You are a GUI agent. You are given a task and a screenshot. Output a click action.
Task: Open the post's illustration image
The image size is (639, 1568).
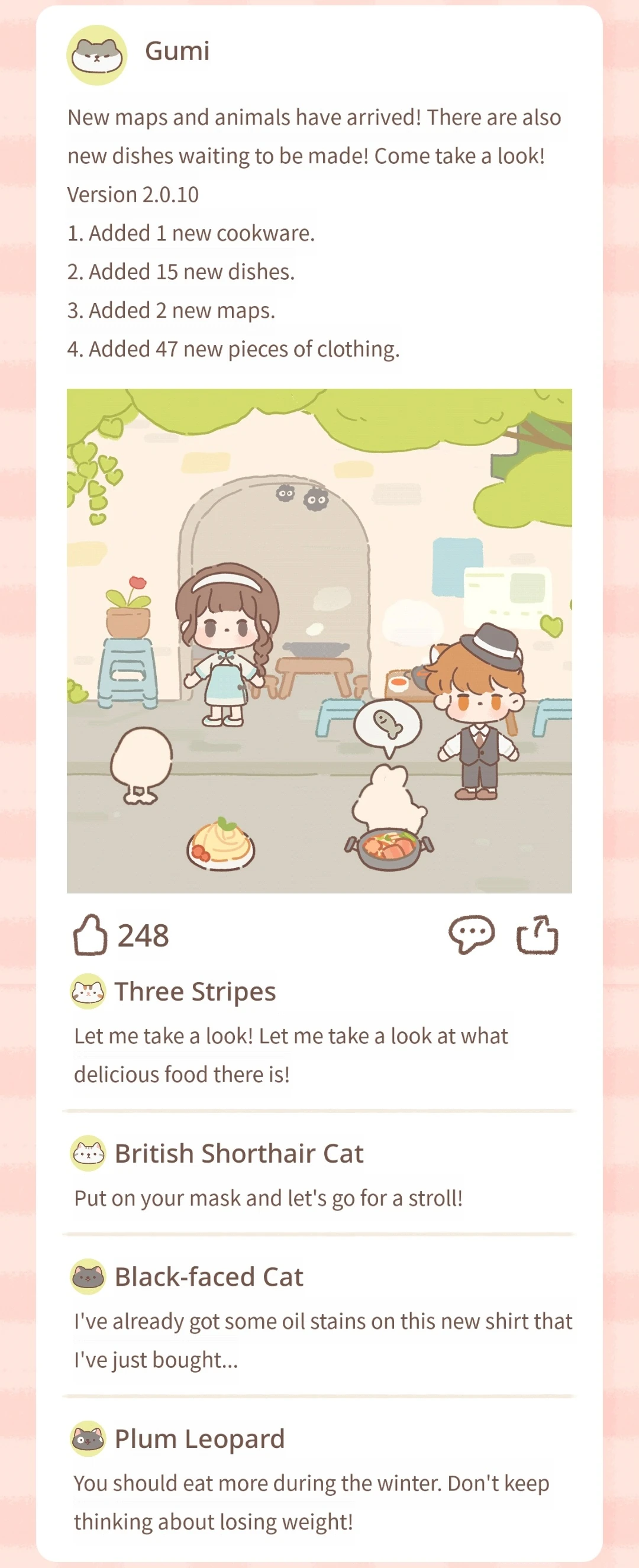[x=319, y=640]
